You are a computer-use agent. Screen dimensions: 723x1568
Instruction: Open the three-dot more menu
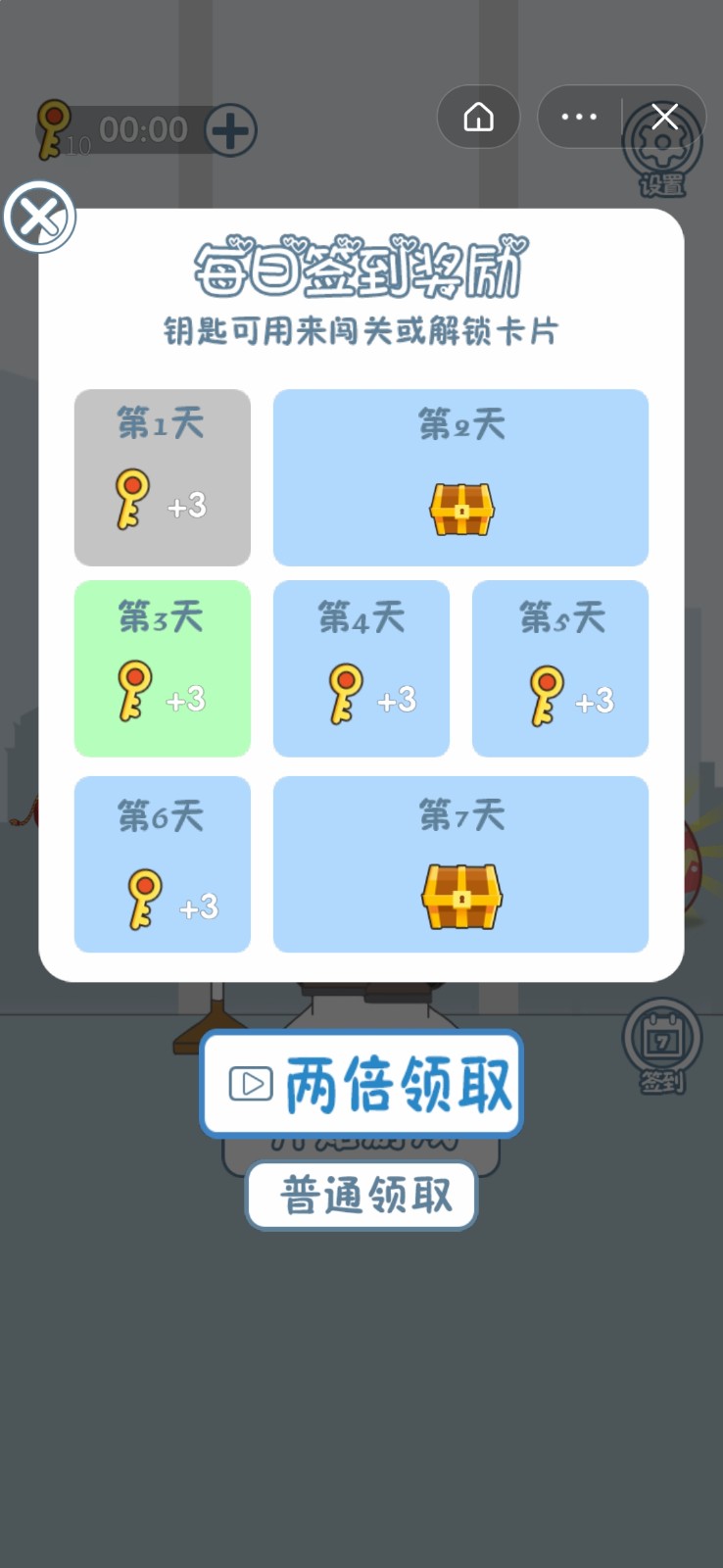click(579, 118)
